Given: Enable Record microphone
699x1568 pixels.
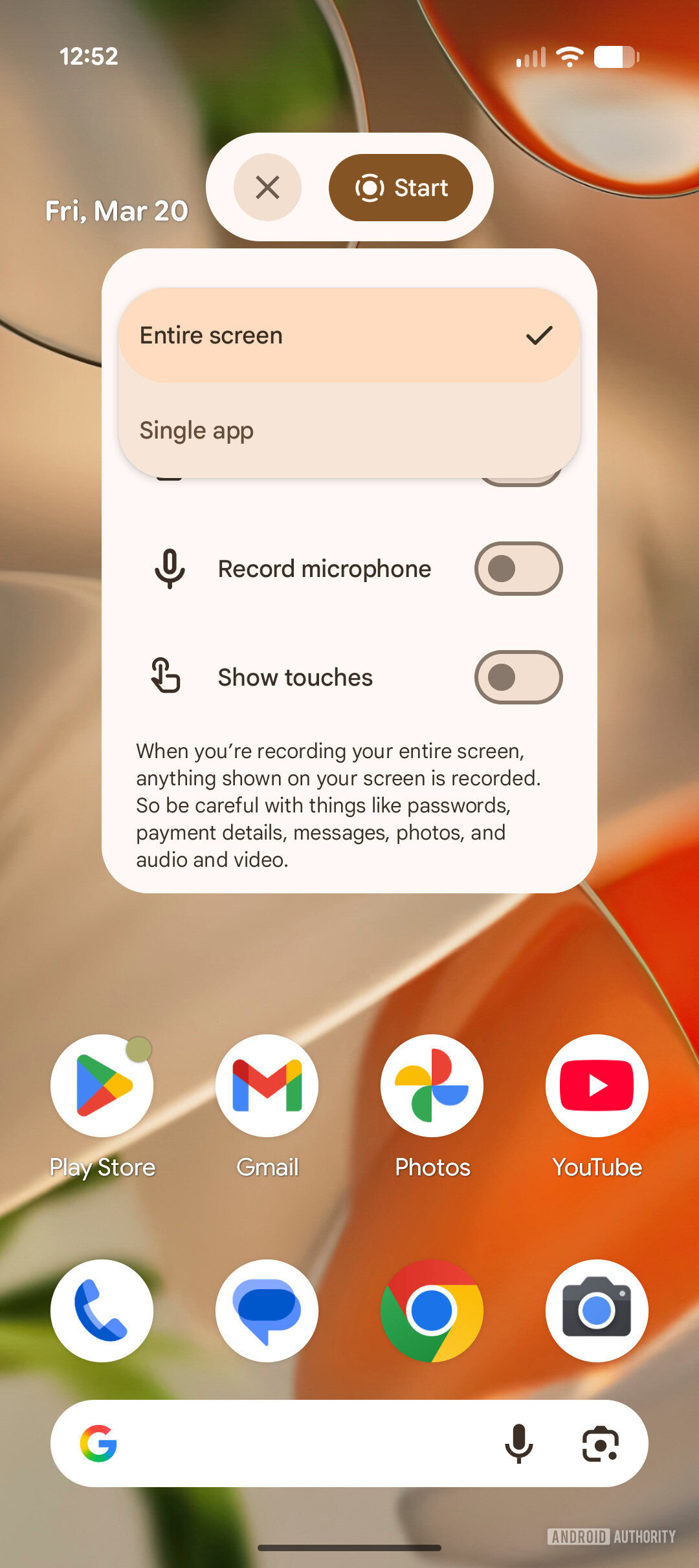Looking at the screenshot, I should [517, 569].
